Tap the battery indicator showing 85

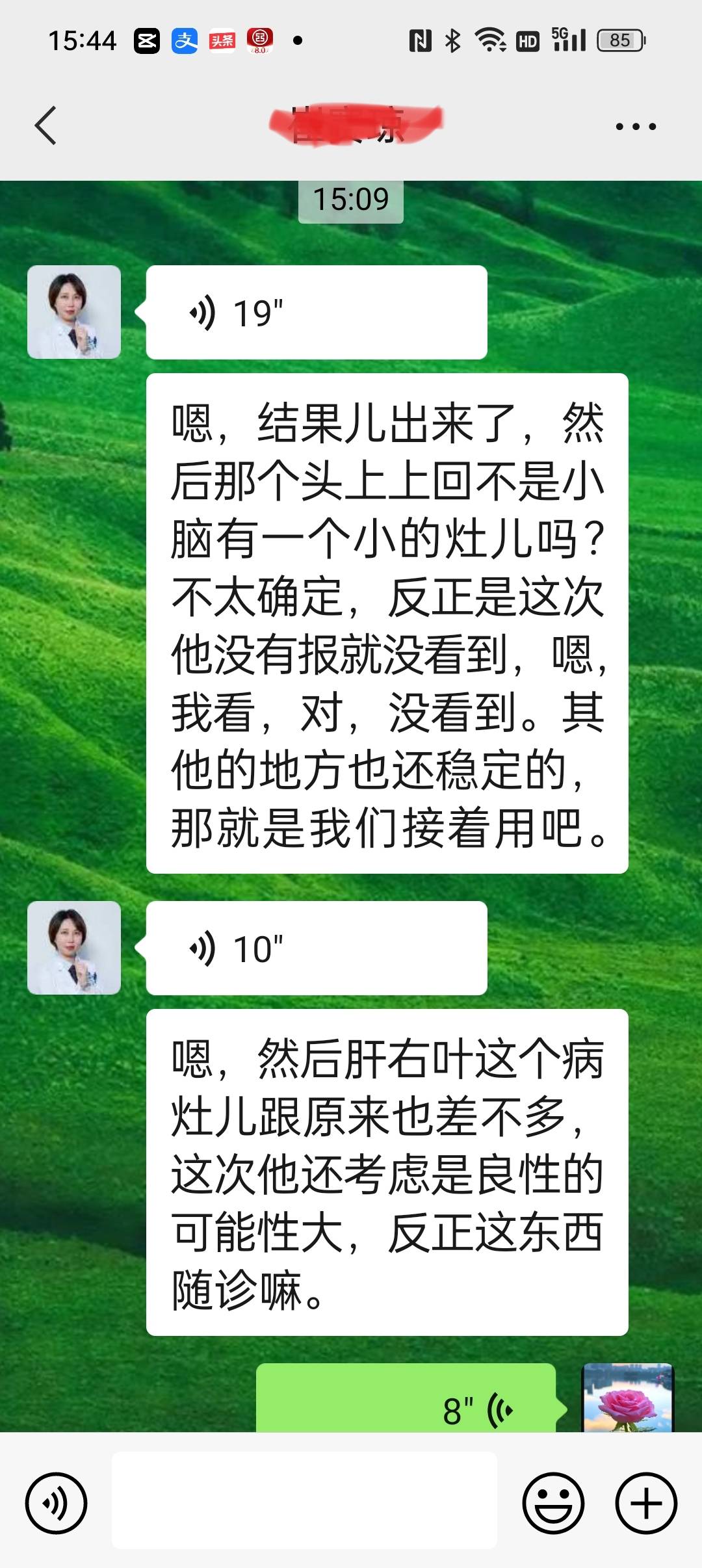pyautogui.click(x=619, y=40)
